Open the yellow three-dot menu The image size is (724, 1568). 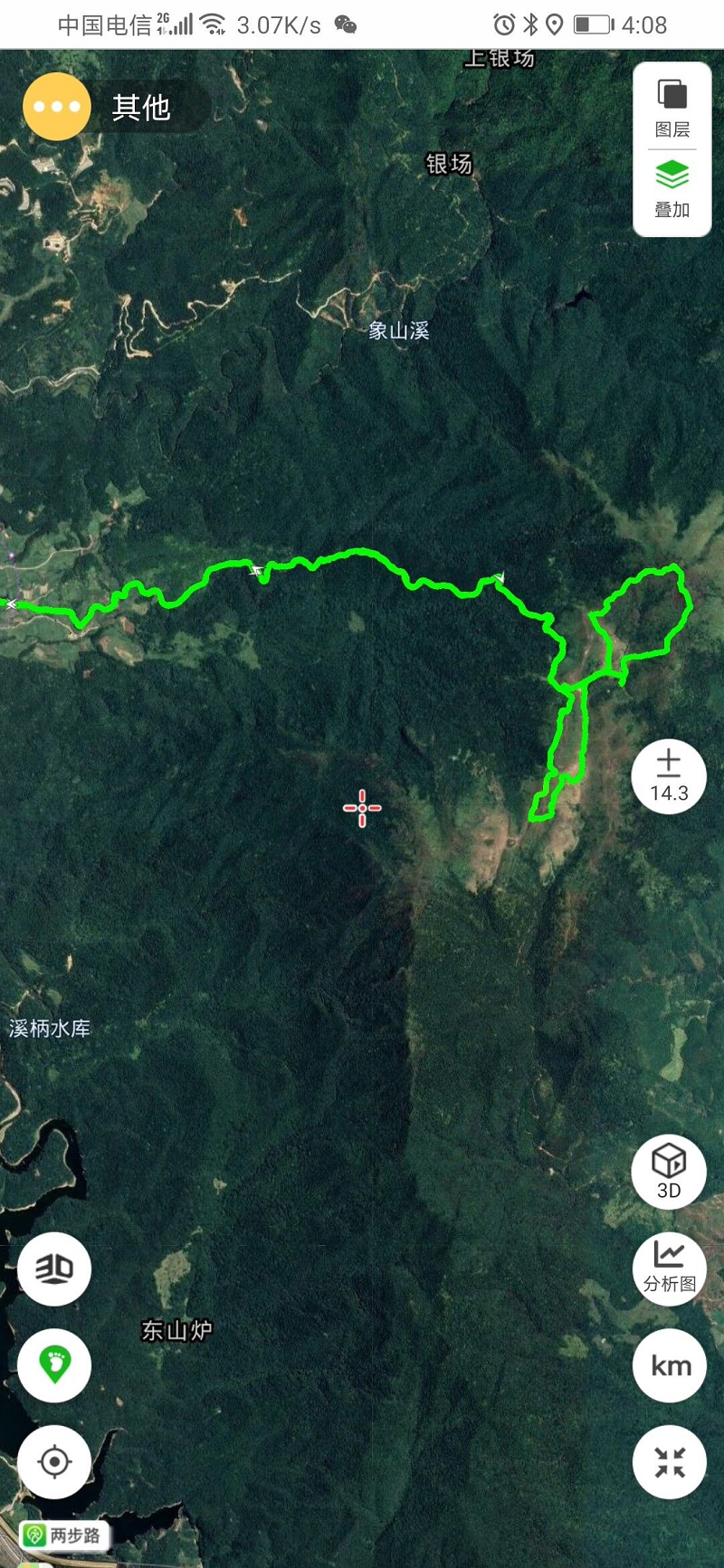(57, 107)
